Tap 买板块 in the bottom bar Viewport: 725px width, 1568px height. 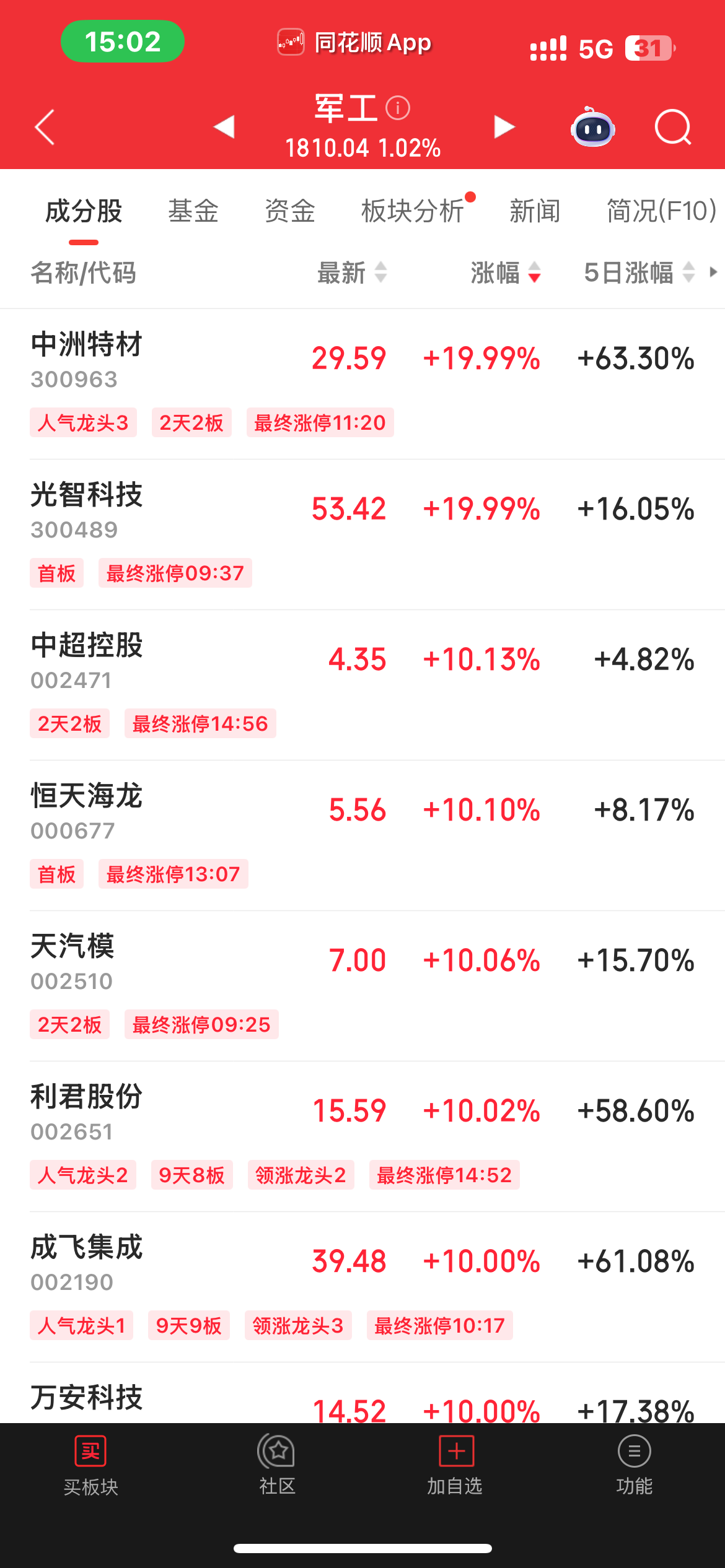pyautogui.click(x=90, y=1466)
